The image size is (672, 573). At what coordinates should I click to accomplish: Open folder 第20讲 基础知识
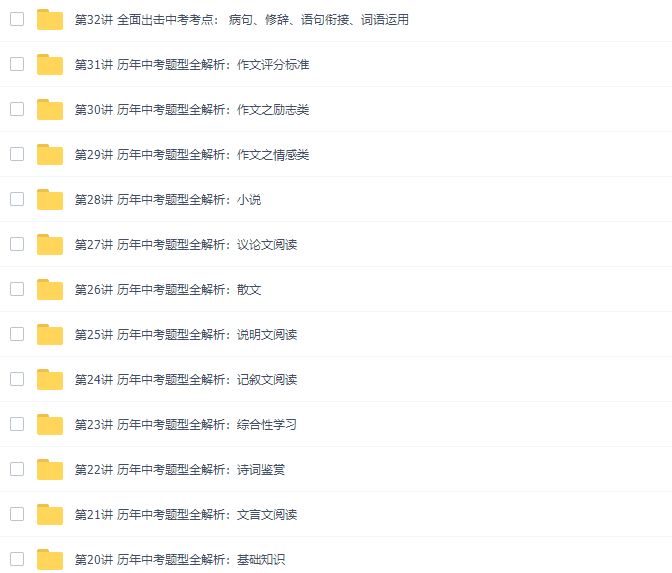[180, 560]
